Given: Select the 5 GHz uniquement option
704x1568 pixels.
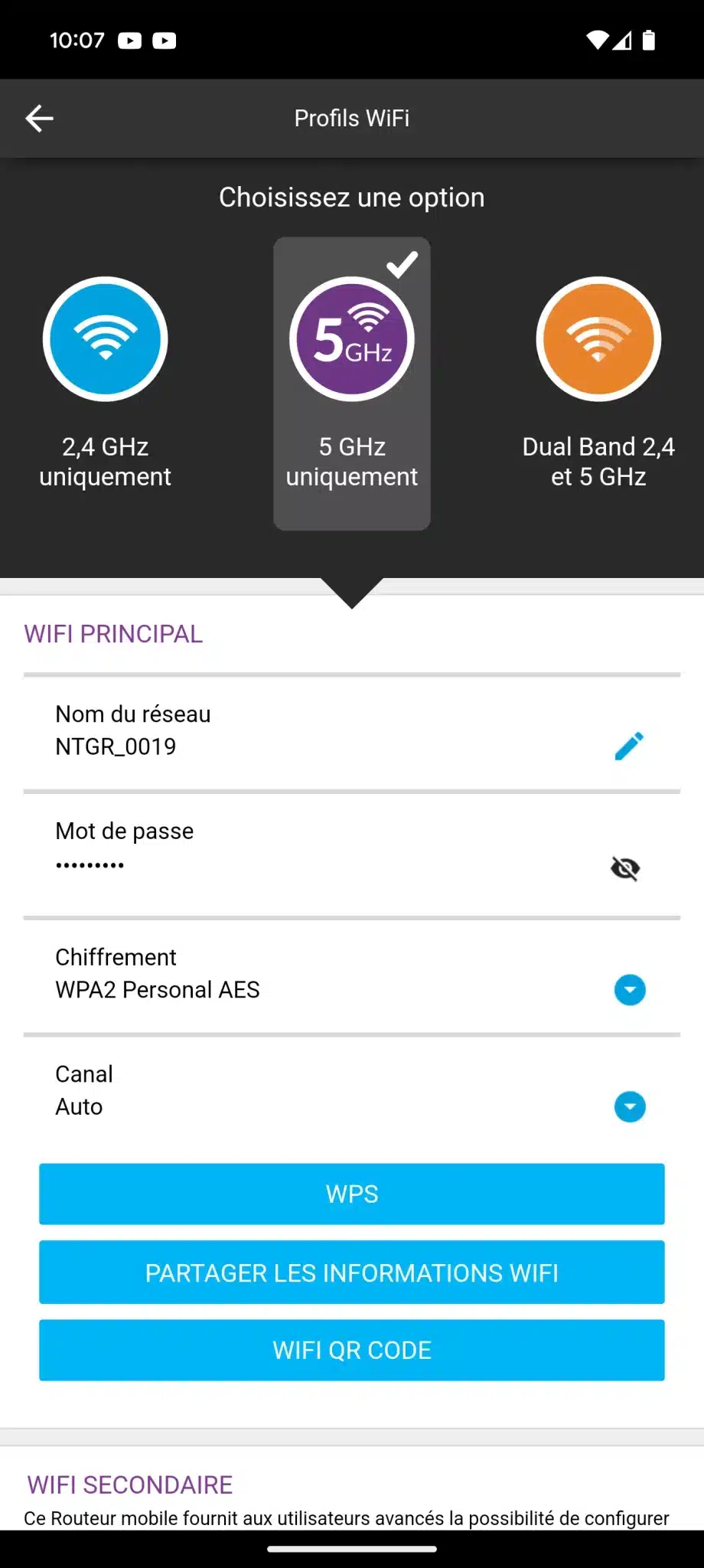Looking at the screenshot, I should [352, 383].
